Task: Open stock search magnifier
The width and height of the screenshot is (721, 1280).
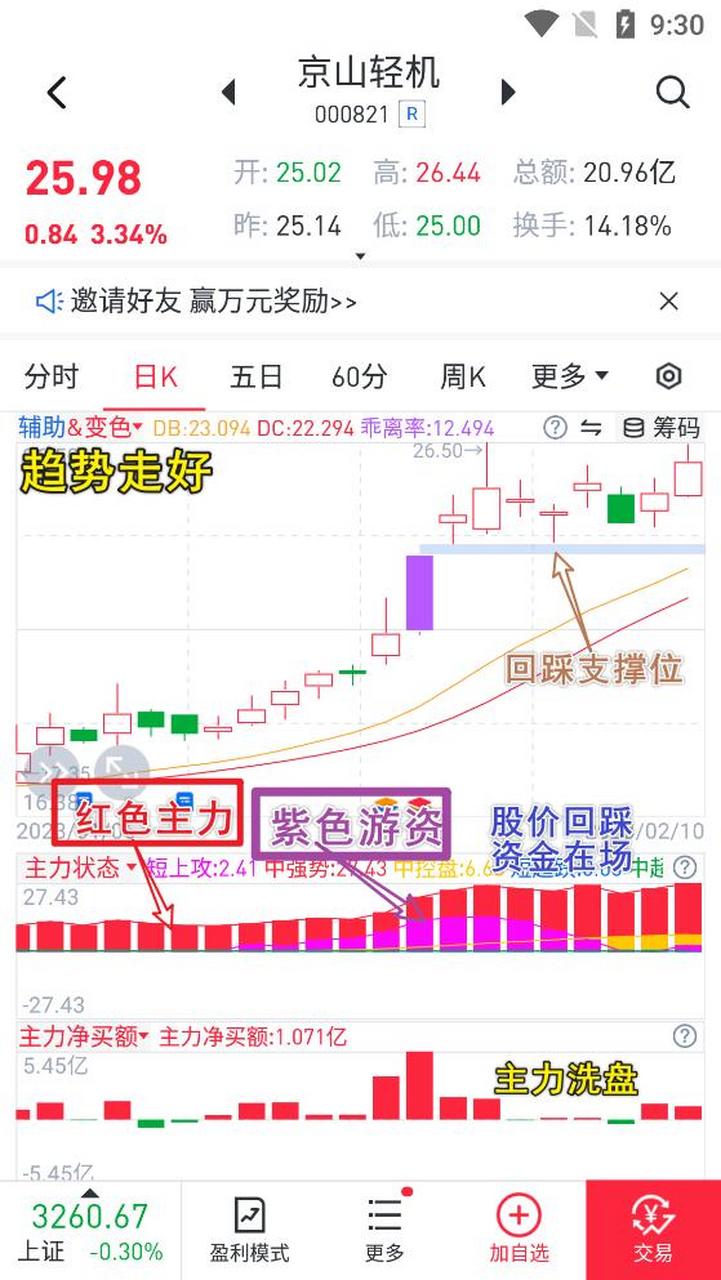Action: click(x=672, y=93)
